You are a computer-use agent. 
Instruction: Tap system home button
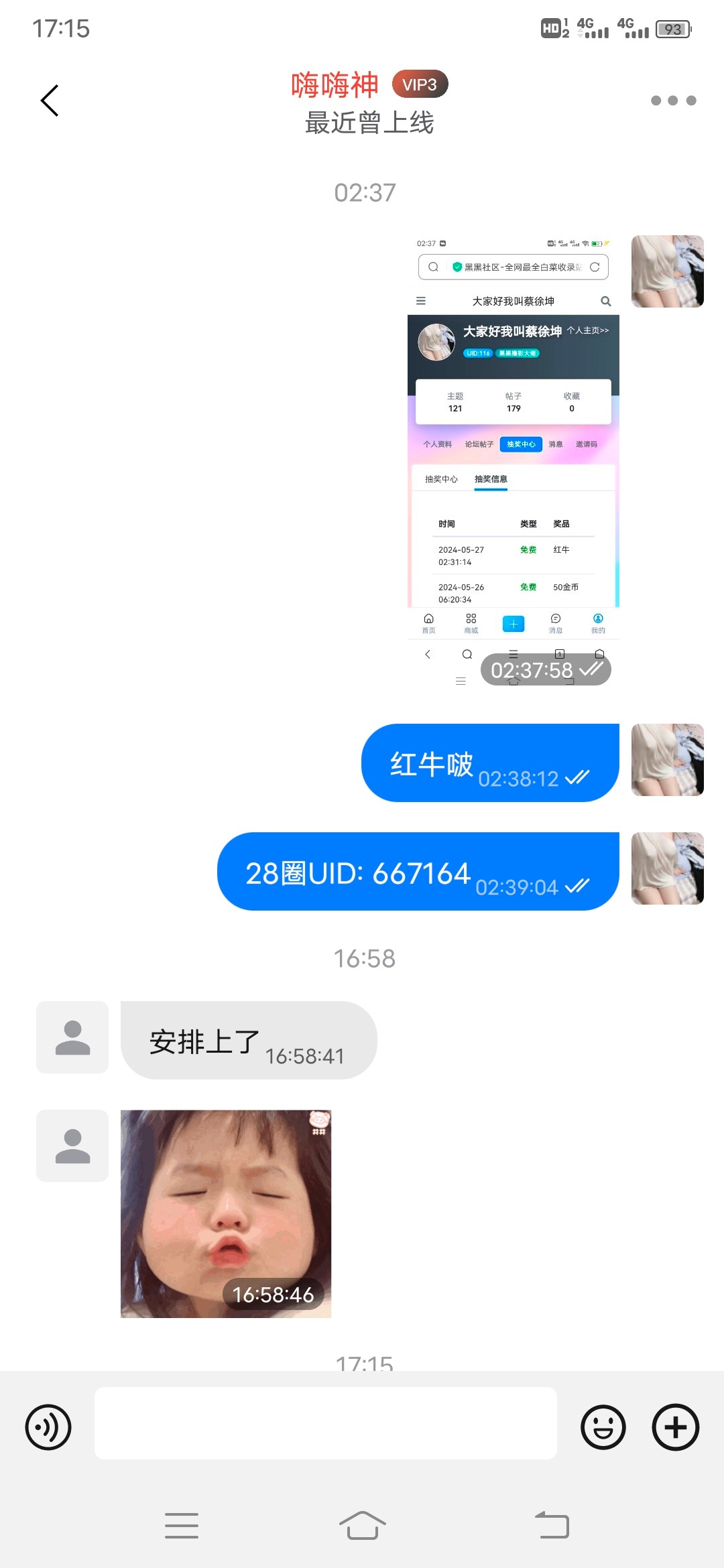pyautogui.click(x=362, y=1526)
